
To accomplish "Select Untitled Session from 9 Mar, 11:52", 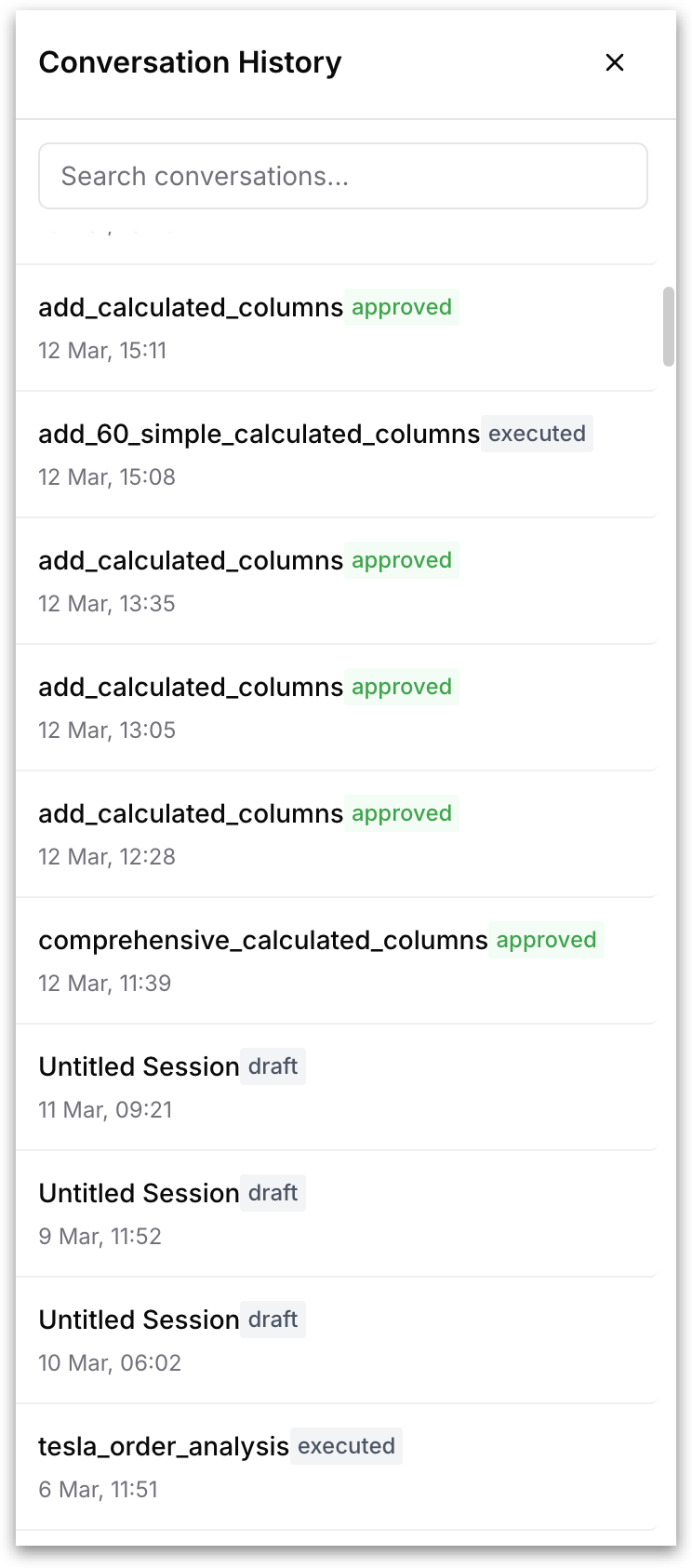I will pos(336,1213).
